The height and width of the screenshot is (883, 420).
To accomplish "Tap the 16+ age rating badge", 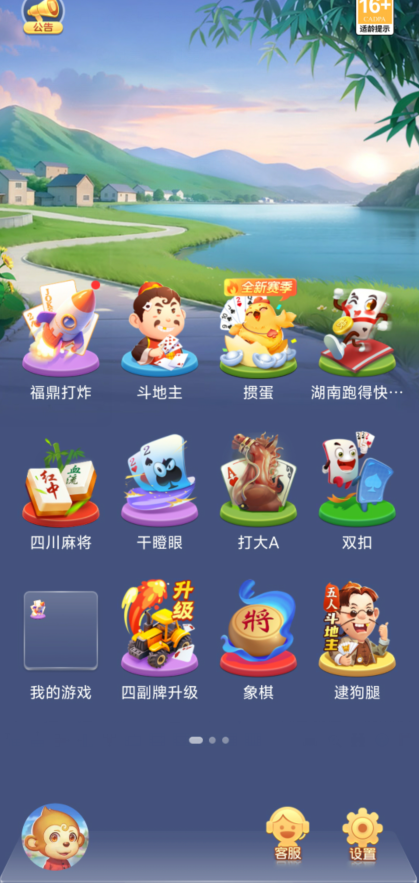I will coord(374,16).
